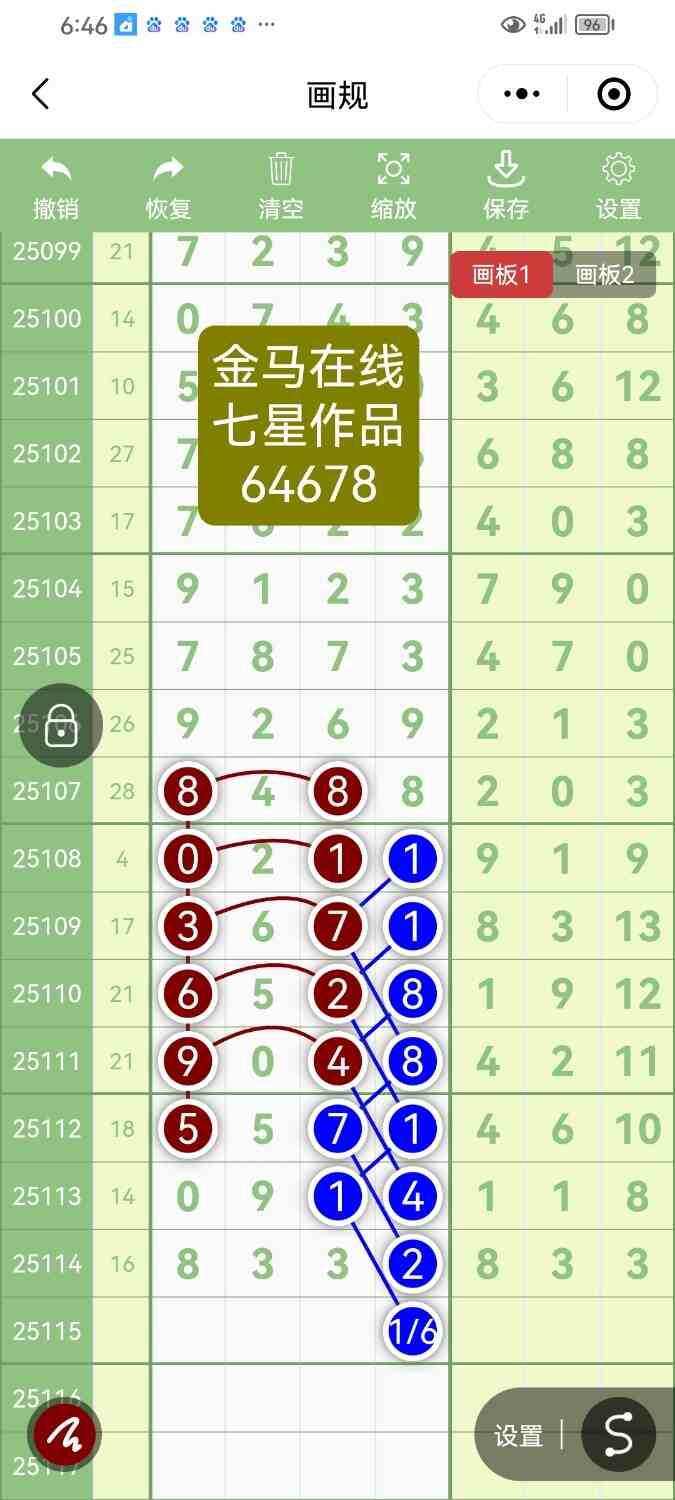Open 设置 in the top toolbar
This screenshot has width=675, height=1500.
[618, 186]
